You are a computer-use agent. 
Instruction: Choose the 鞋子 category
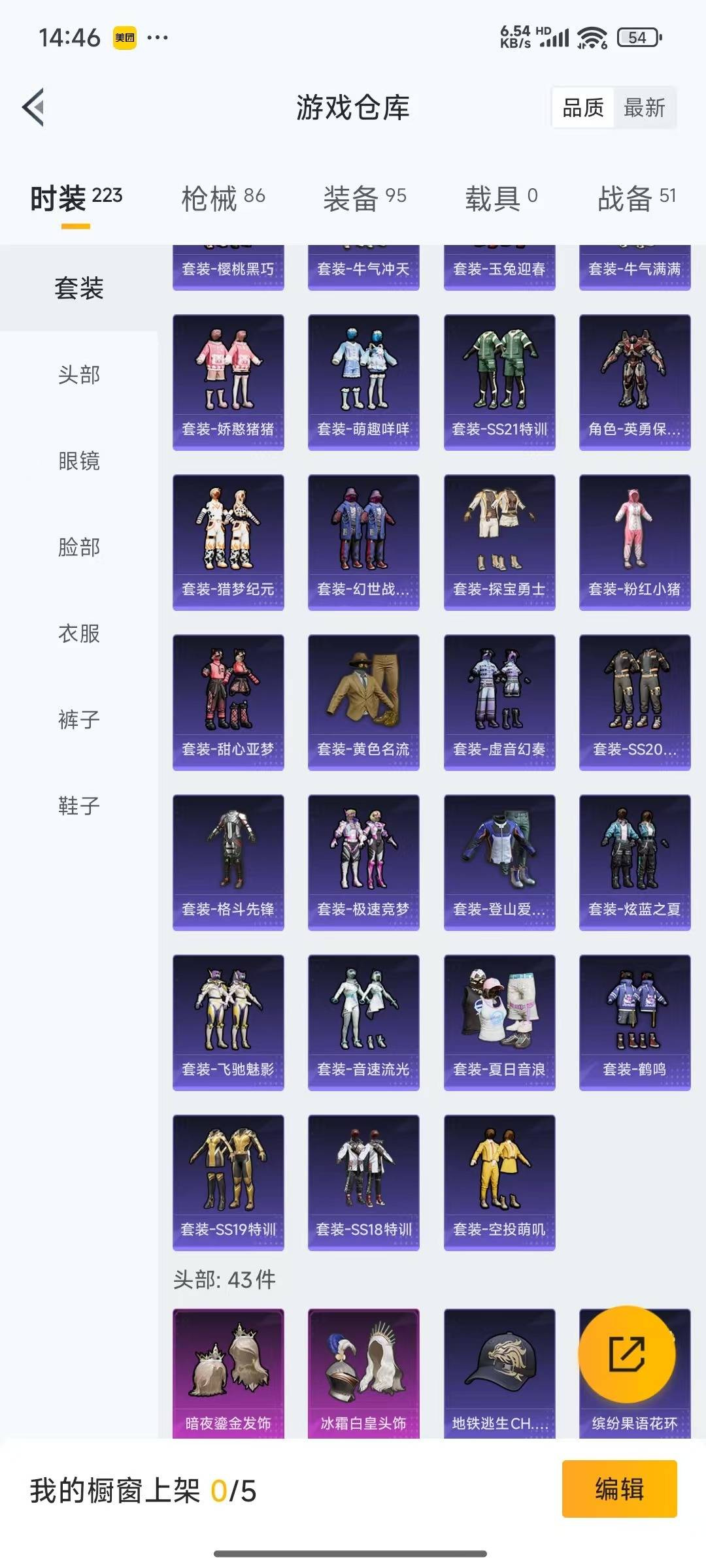[x=79, y=806]
